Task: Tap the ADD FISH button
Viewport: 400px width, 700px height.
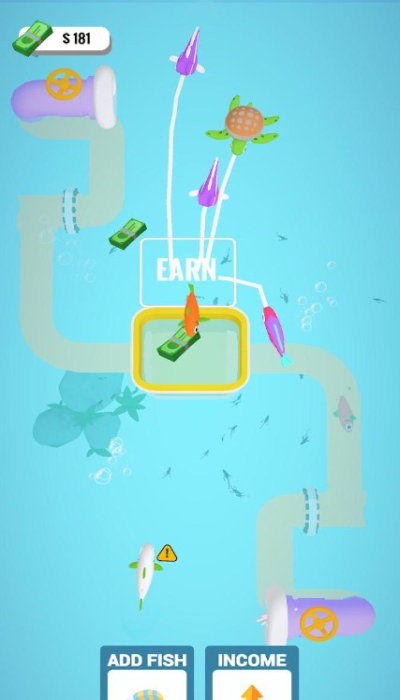Action: point(147,673)
